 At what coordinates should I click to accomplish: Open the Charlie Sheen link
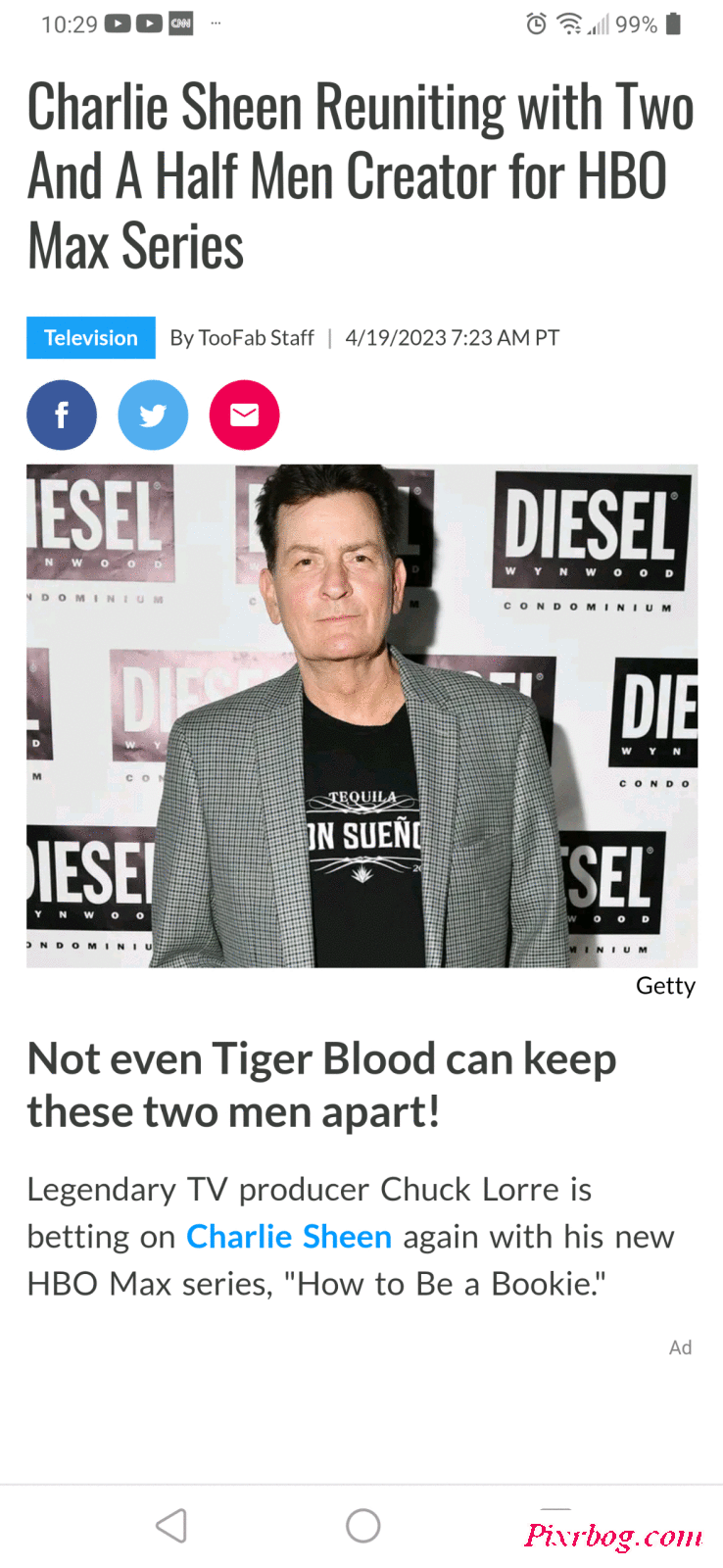click(289, 1237)
